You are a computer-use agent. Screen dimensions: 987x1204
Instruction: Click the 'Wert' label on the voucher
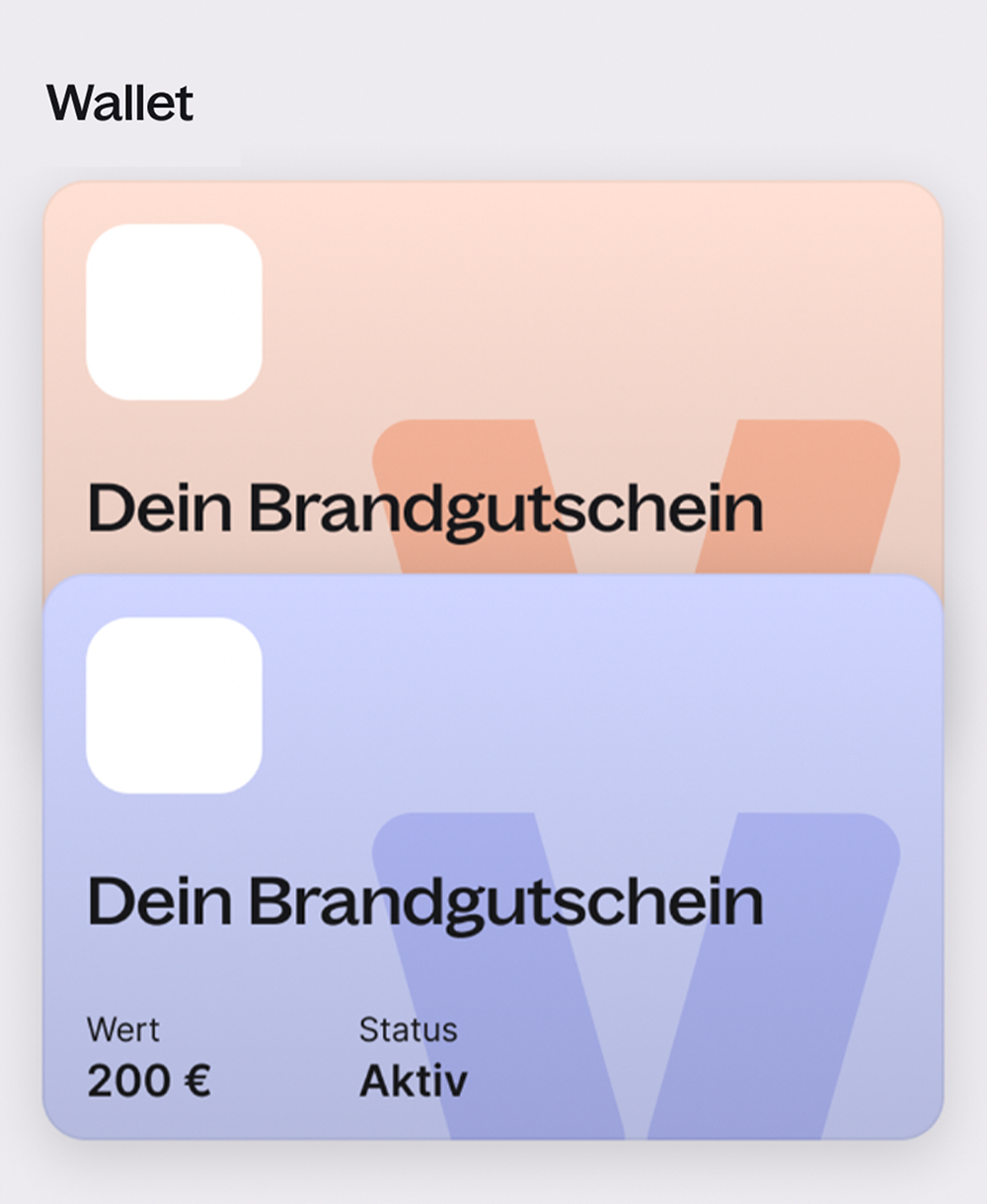122,1029
